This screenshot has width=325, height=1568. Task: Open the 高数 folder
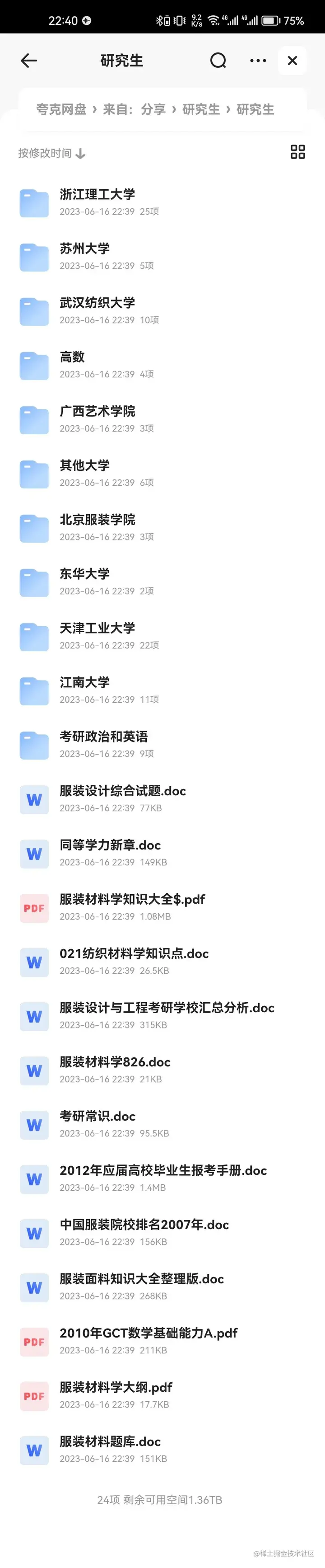coord(72,365)
